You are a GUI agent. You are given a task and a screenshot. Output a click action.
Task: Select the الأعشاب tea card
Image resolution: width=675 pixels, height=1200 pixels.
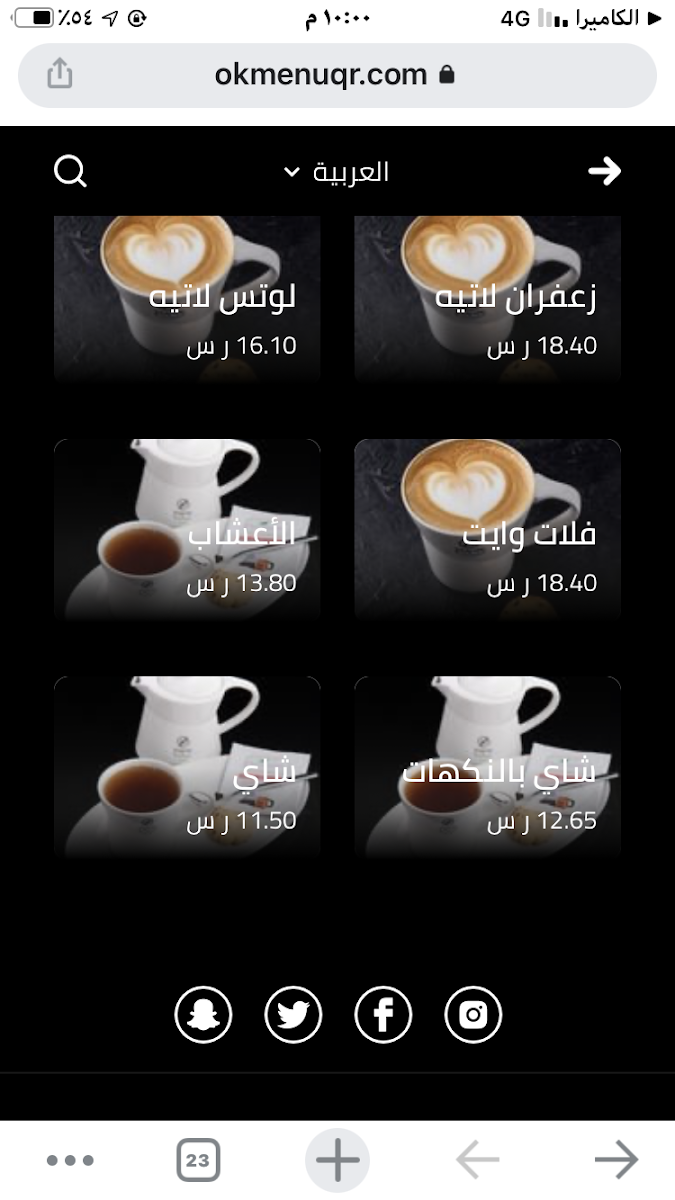tap(187, 530)
